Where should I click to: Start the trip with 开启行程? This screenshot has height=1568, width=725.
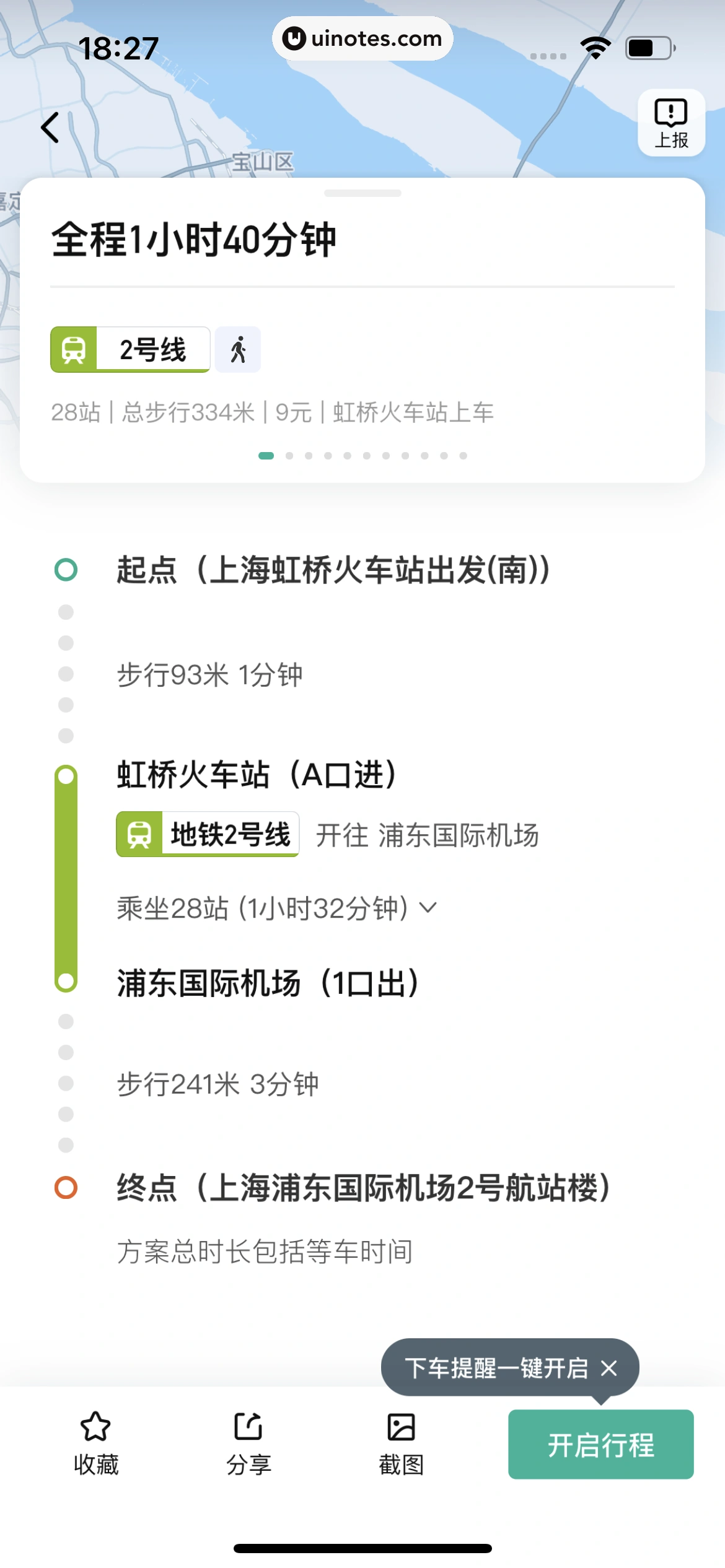click(x=600, y=1445)
